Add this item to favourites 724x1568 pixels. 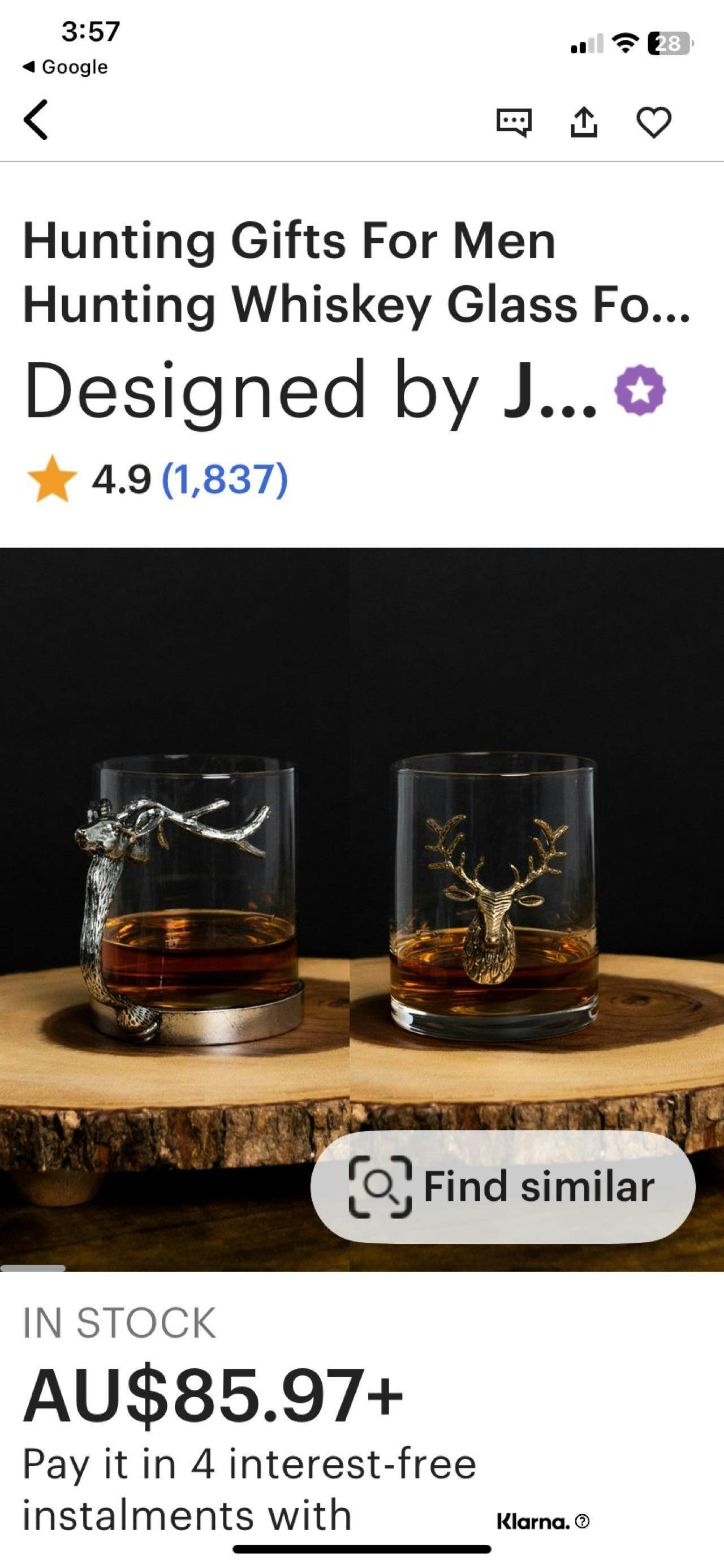[653, 122]
